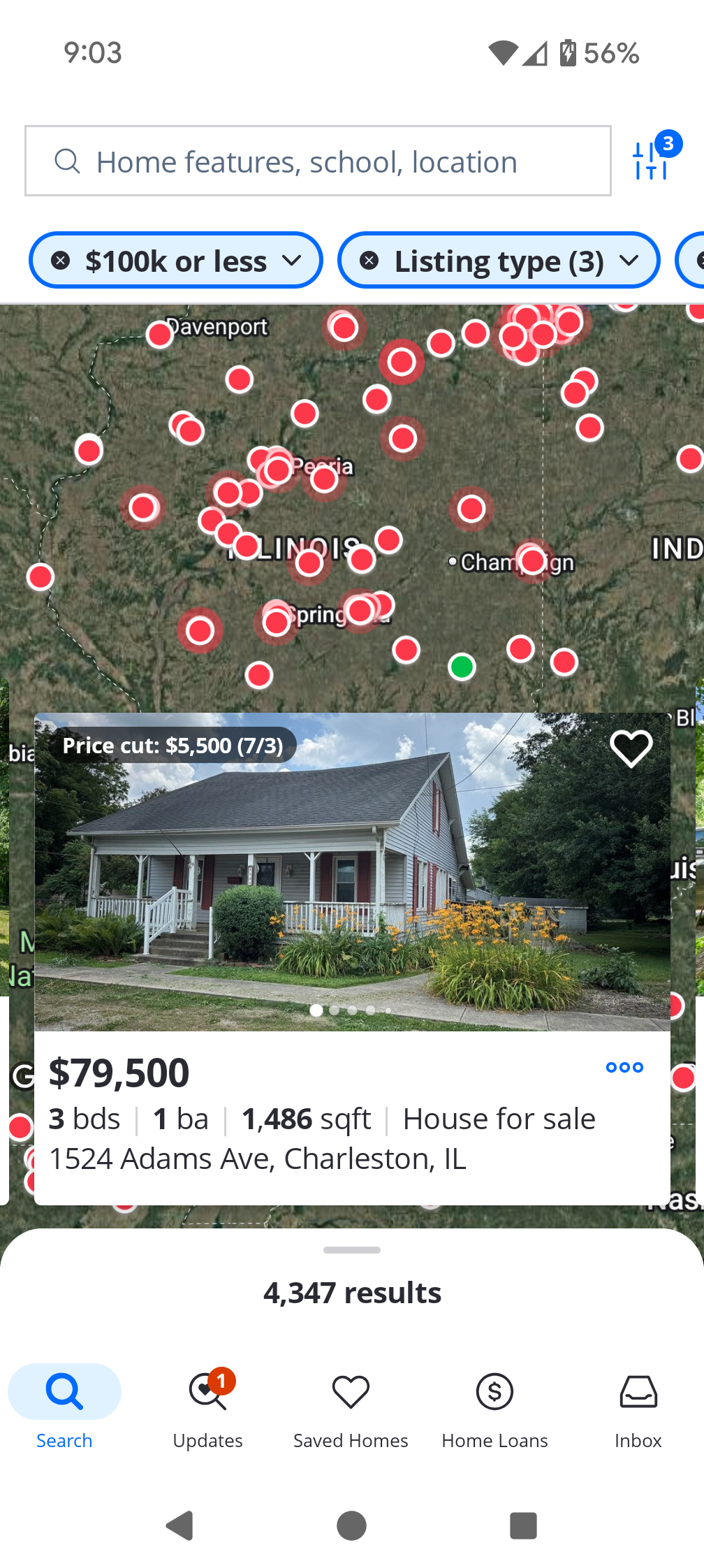Tap the system home button
The image size is (704, 1568).
click(x=351, y=1525)
